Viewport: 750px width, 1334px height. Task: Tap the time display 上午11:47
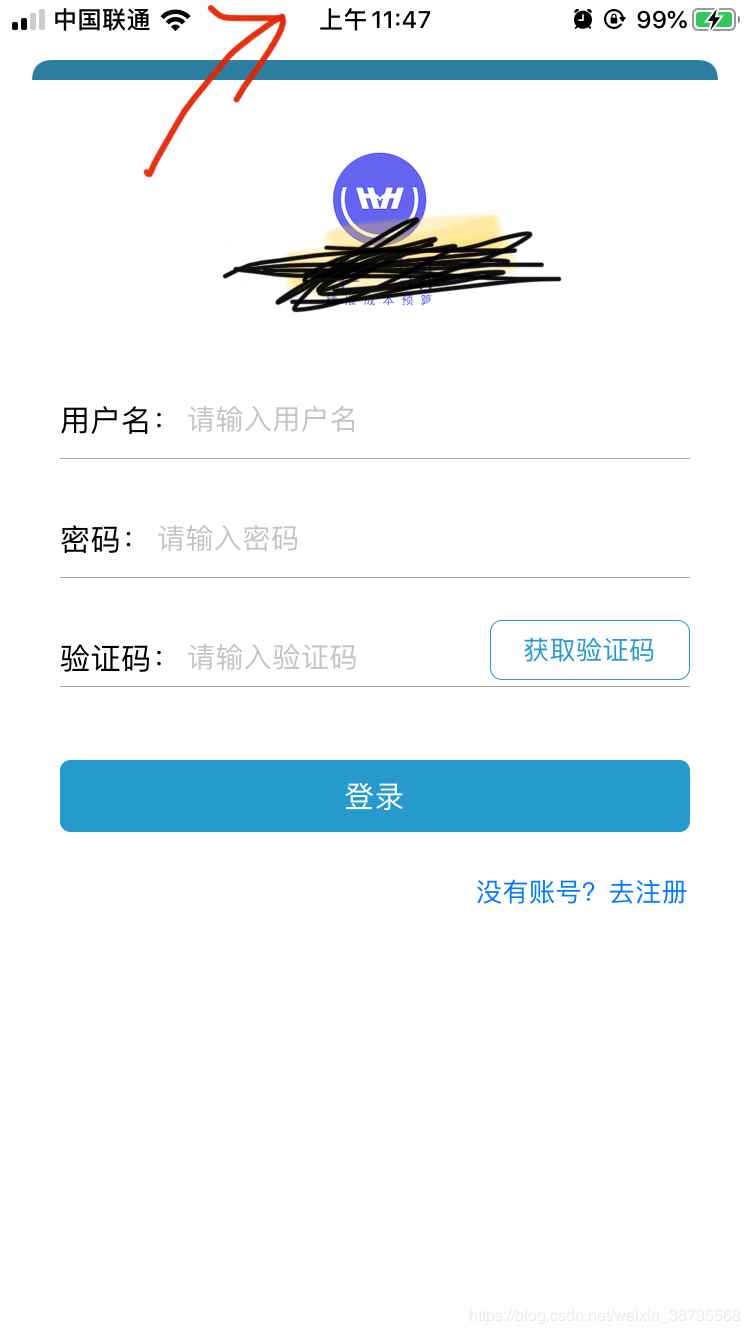(x=375, y=18)
